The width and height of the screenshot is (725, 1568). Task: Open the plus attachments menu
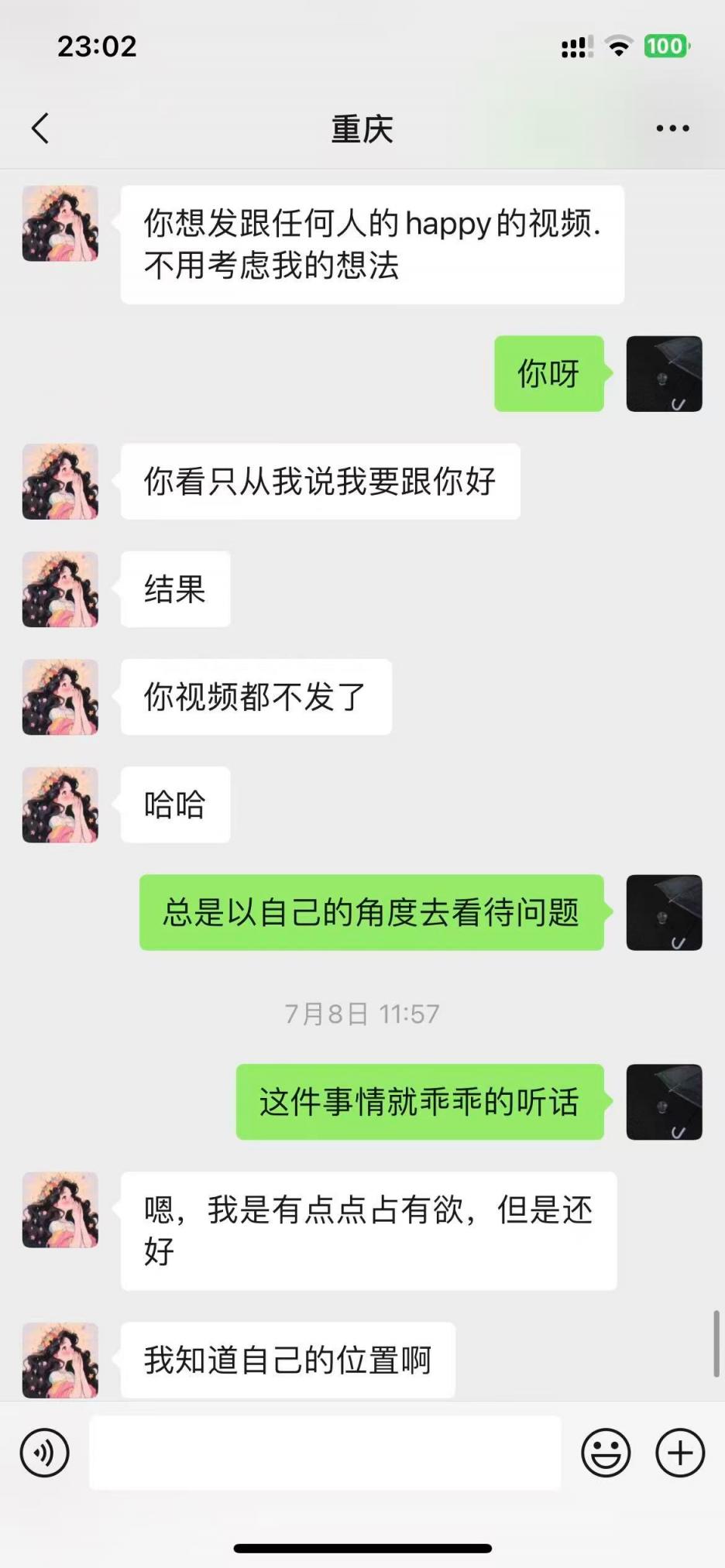tap(679, 1453)
